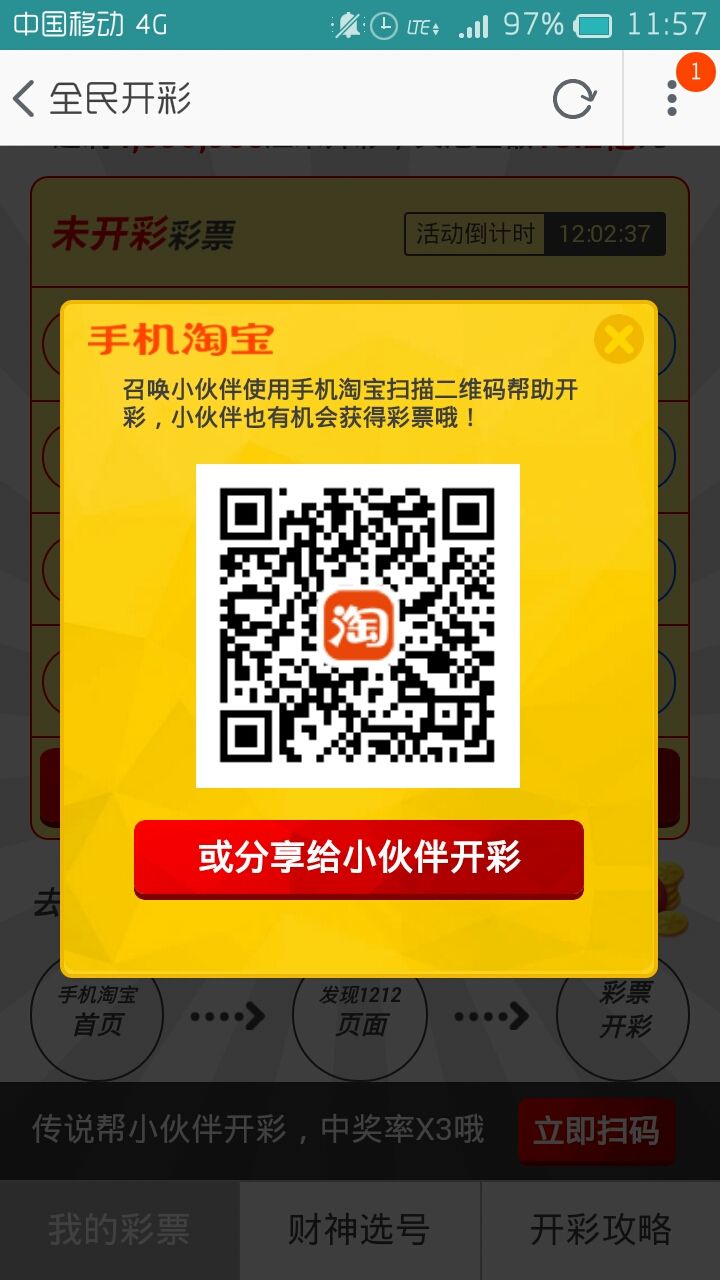The image size is (720, 1280).
Task: Refresh the page
Action: 574,98
